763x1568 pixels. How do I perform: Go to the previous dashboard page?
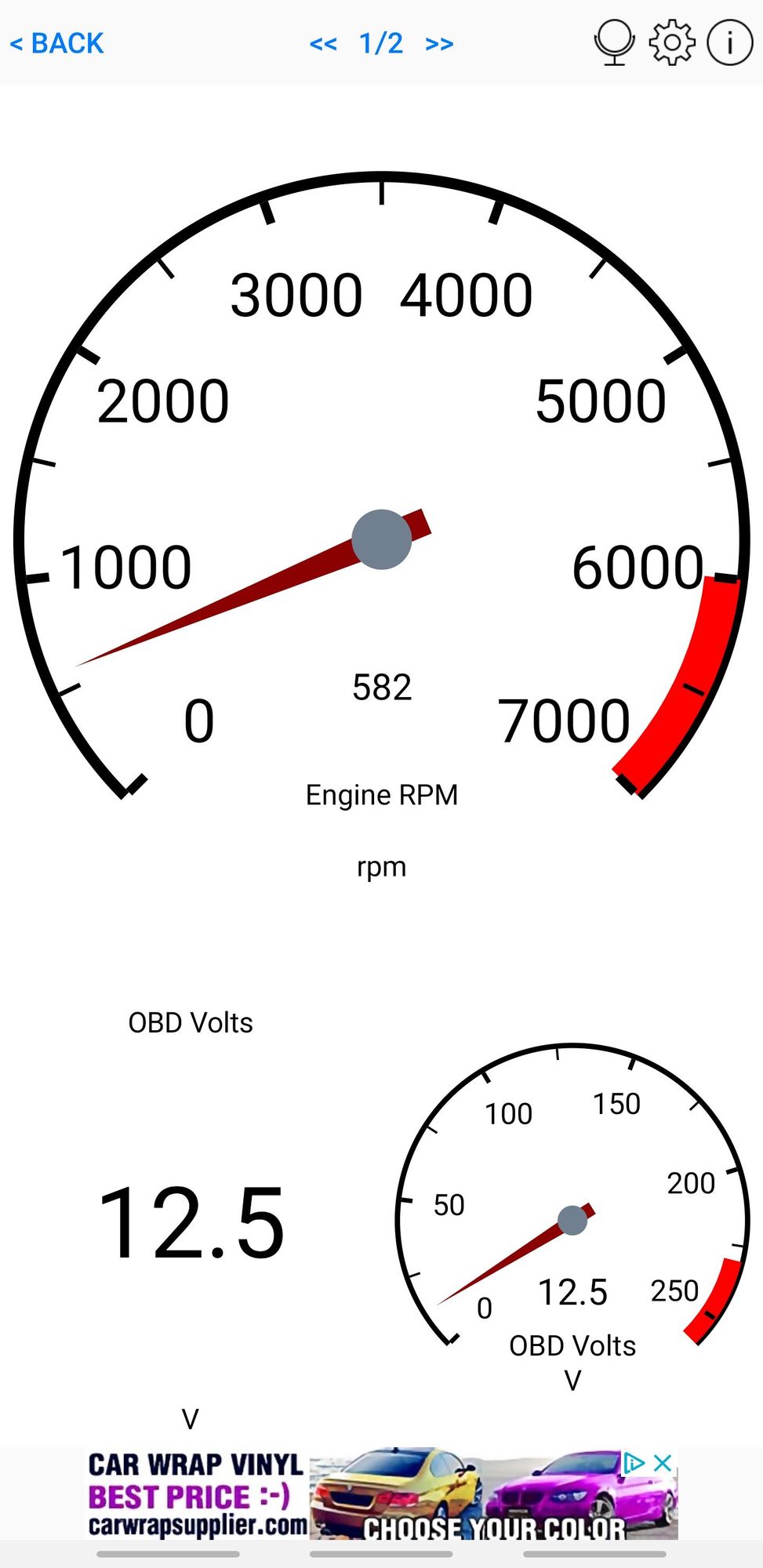323,44
